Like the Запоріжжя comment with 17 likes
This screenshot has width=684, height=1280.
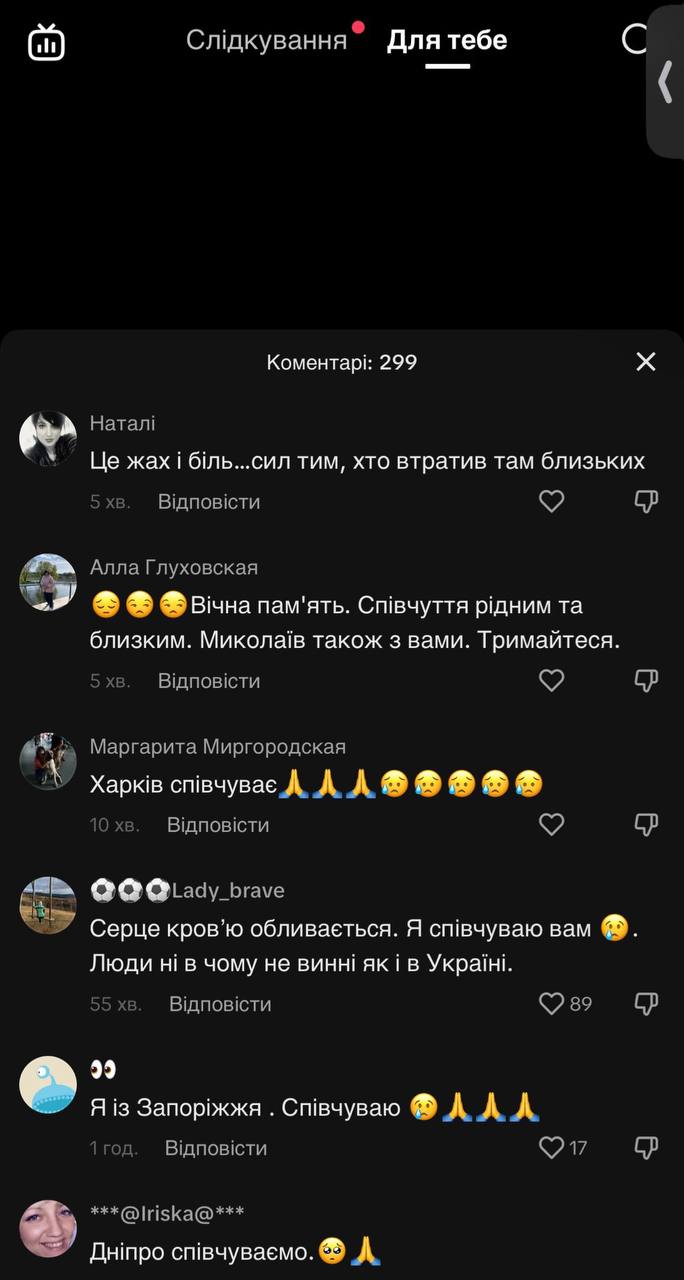pos(552,1148)
